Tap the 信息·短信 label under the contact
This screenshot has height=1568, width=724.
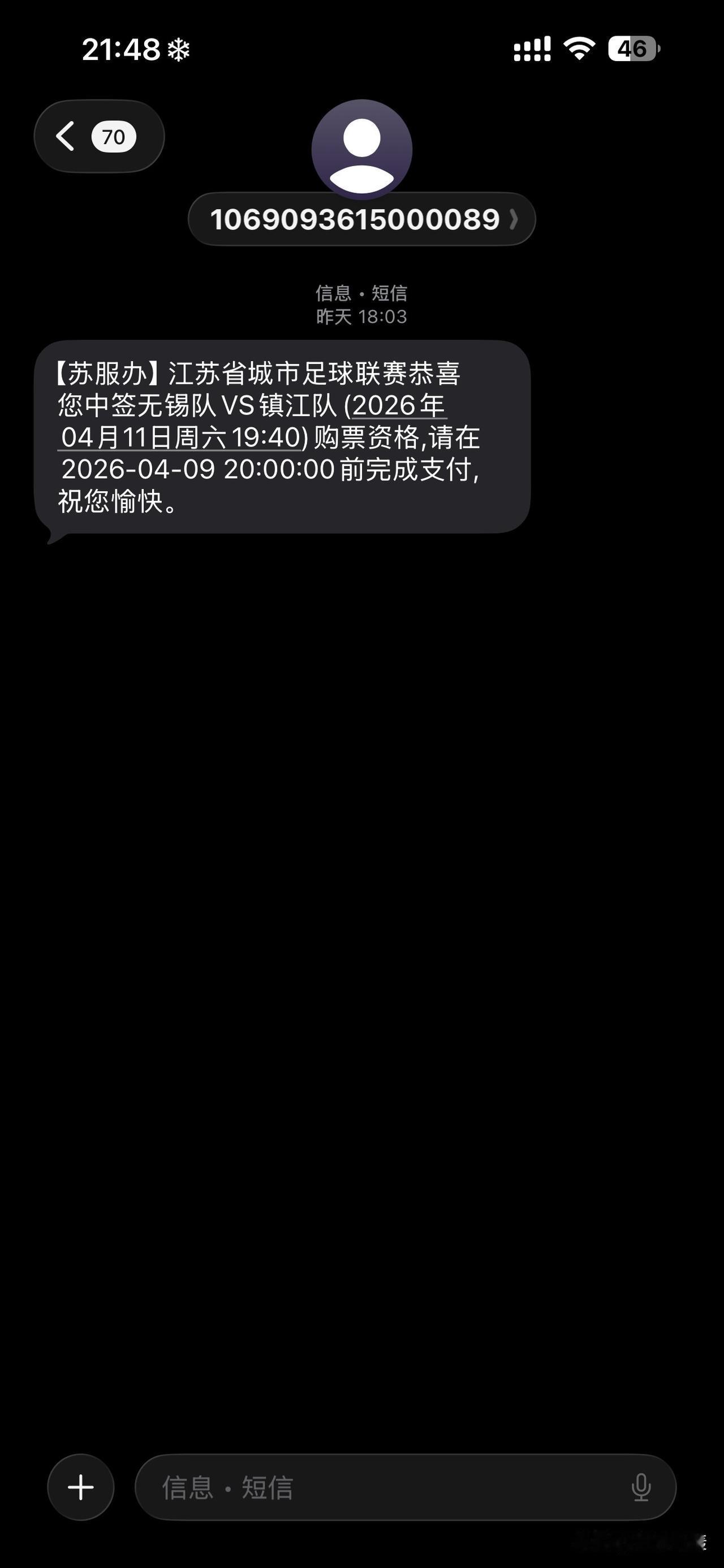coord(361,293)
